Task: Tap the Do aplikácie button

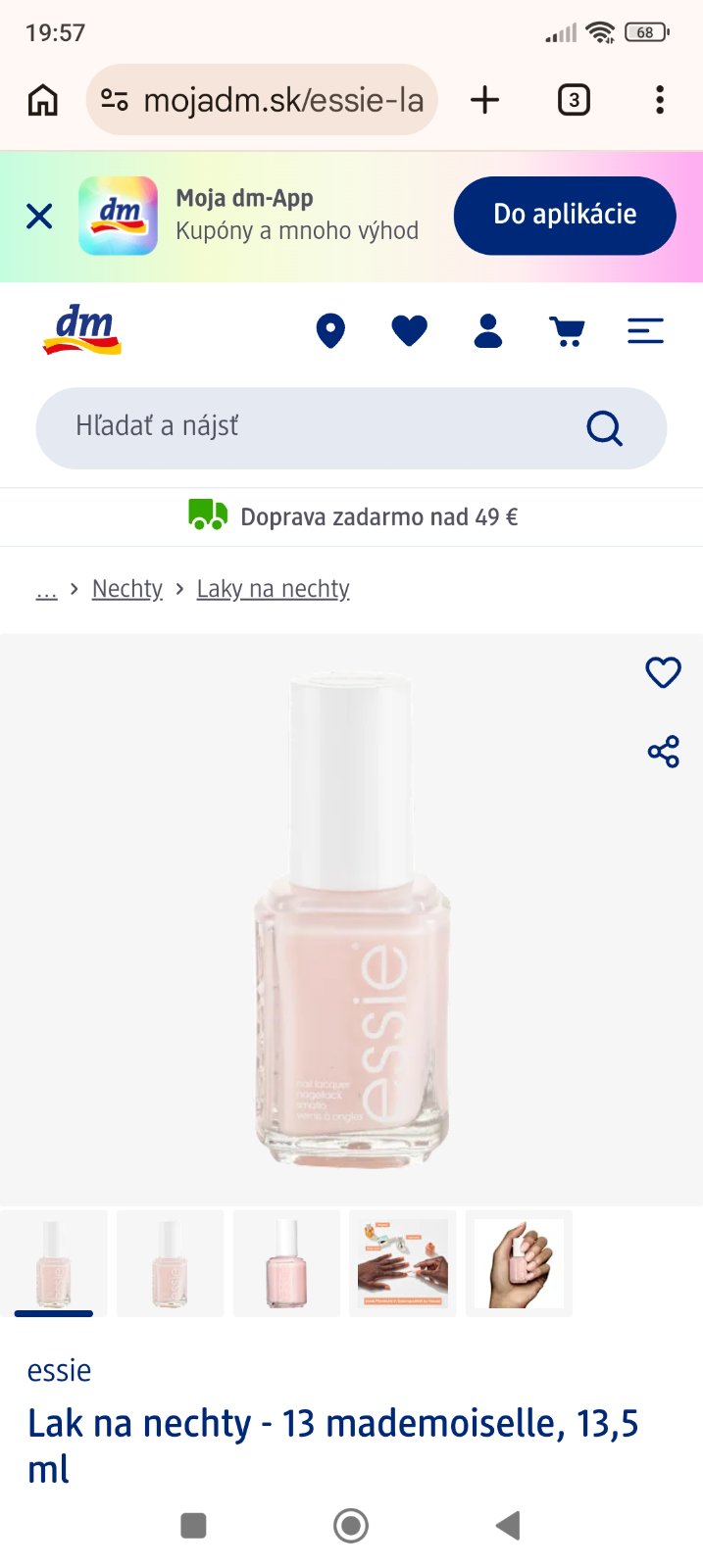Action: [565, 216]
